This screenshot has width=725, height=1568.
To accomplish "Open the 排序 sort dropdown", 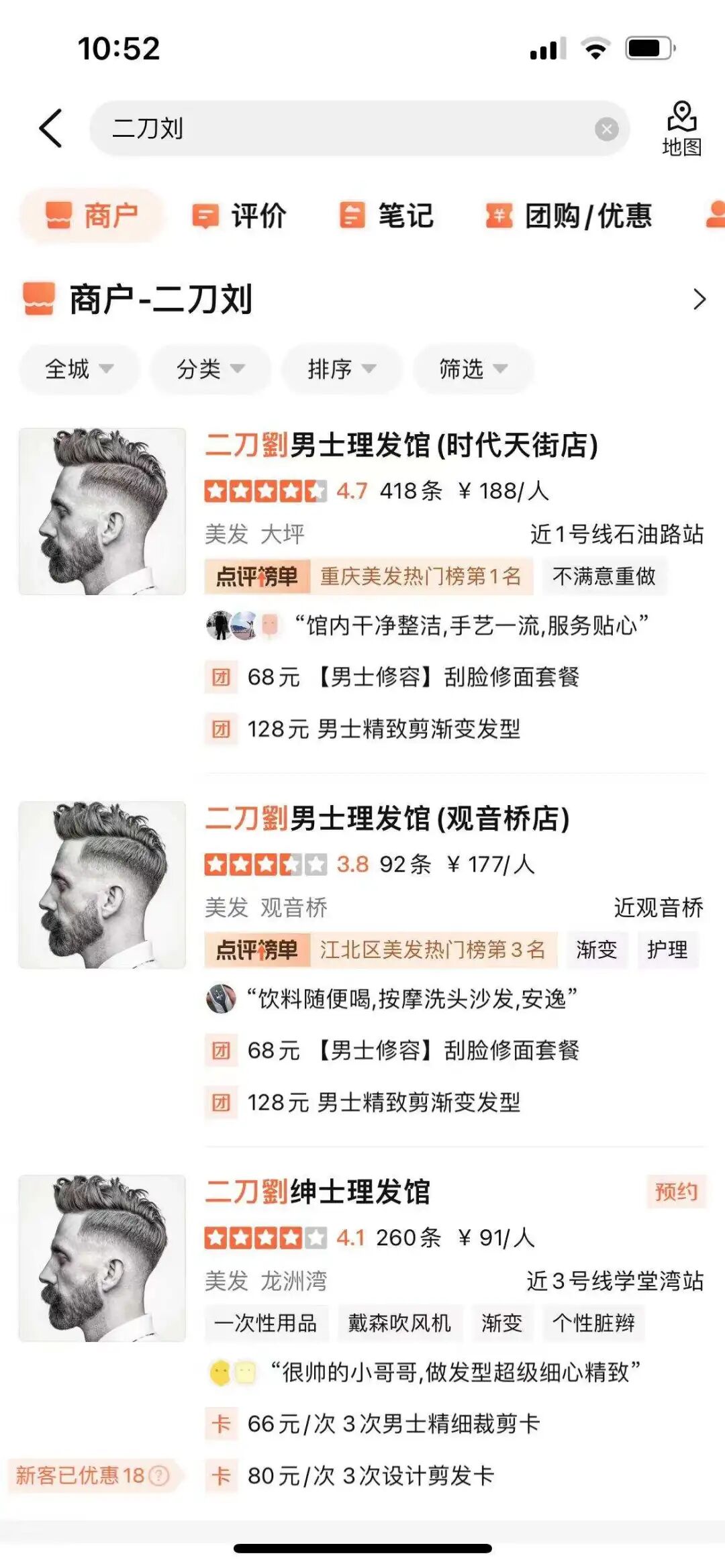I will [x=342, y=368].
